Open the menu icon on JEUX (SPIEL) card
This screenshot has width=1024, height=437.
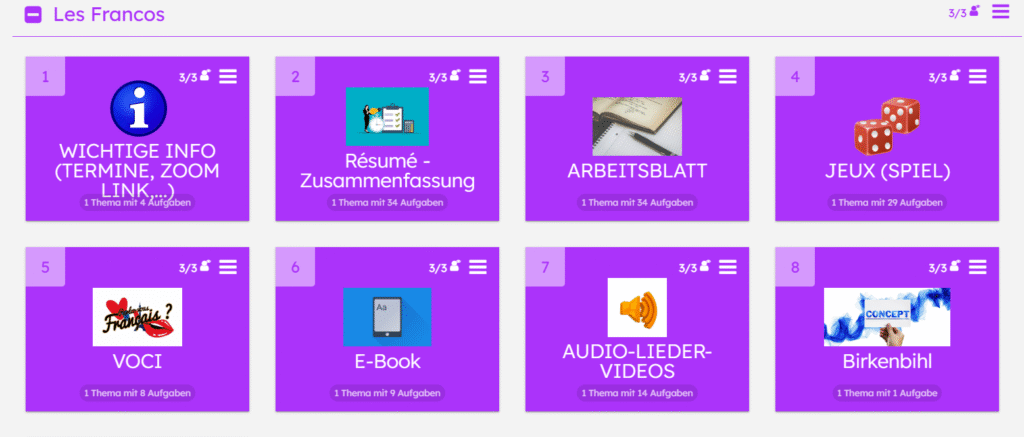coord(977,76)
